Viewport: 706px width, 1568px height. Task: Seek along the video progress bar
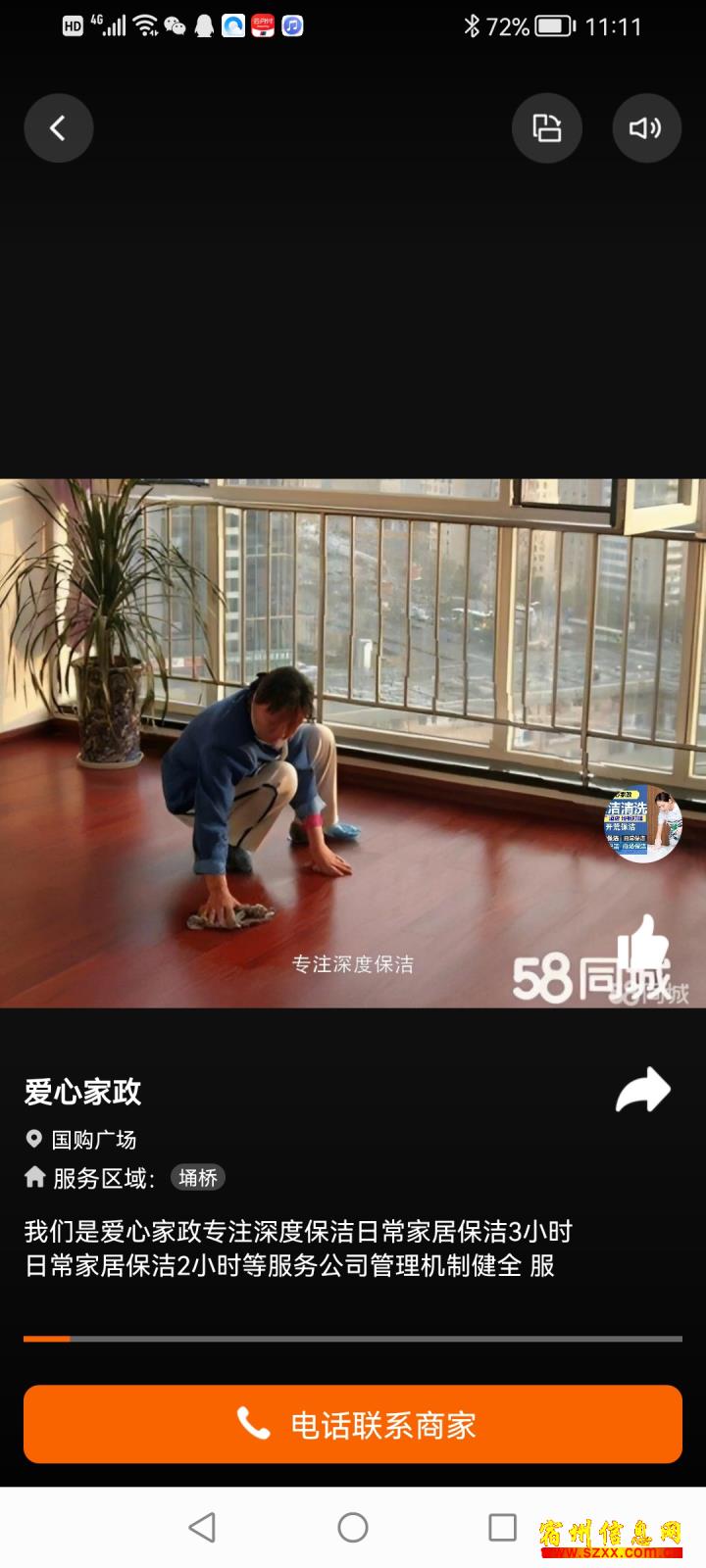353,1338
